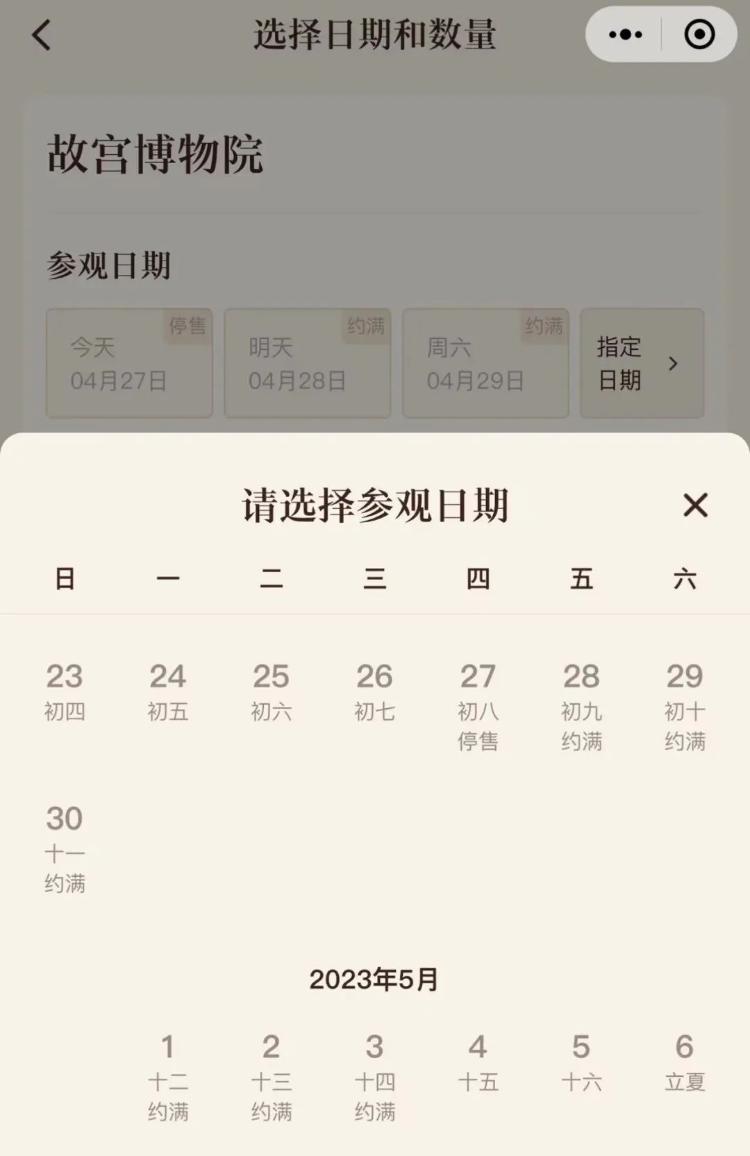Choose May 3 in the calendar
The image size is (750, 1156).
[375, 1075]
